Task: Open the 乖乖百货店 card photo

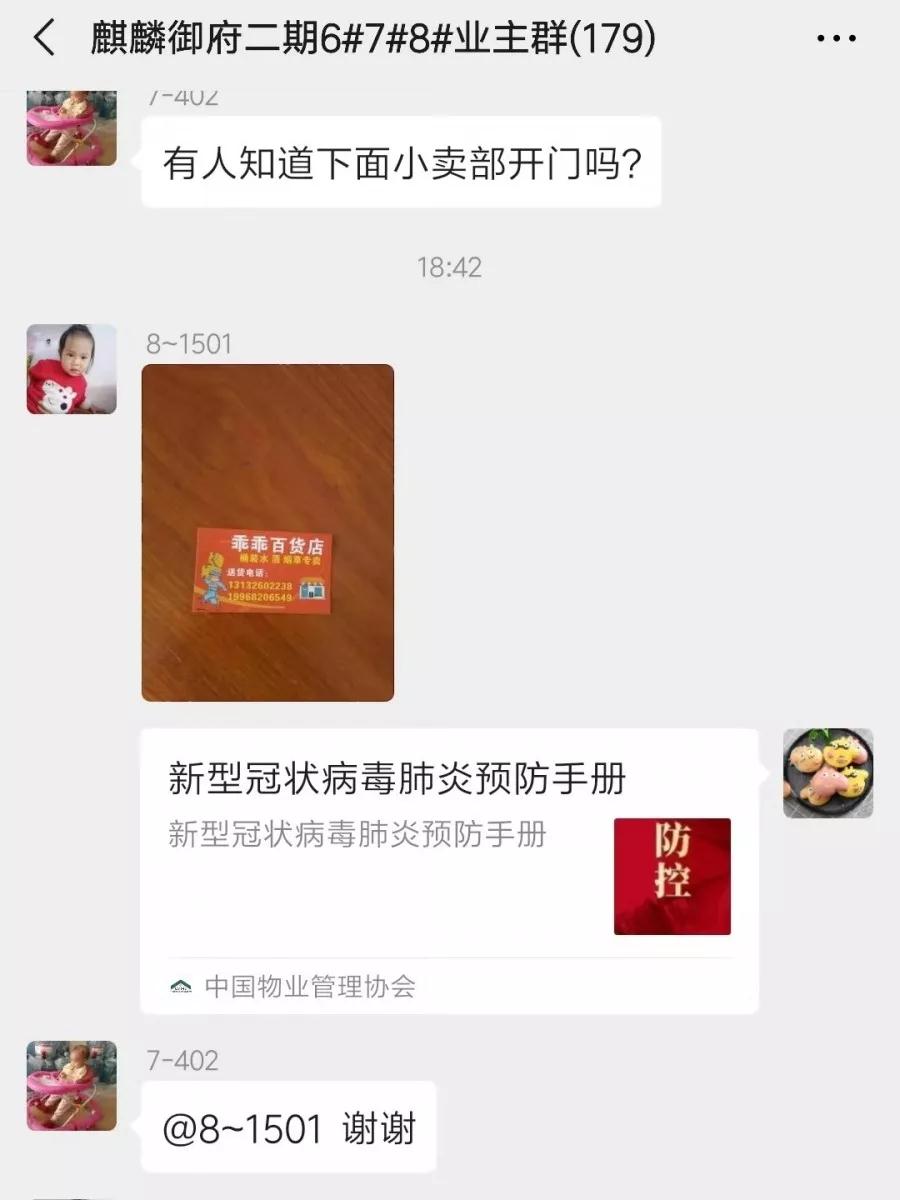Action: [267, 532]
